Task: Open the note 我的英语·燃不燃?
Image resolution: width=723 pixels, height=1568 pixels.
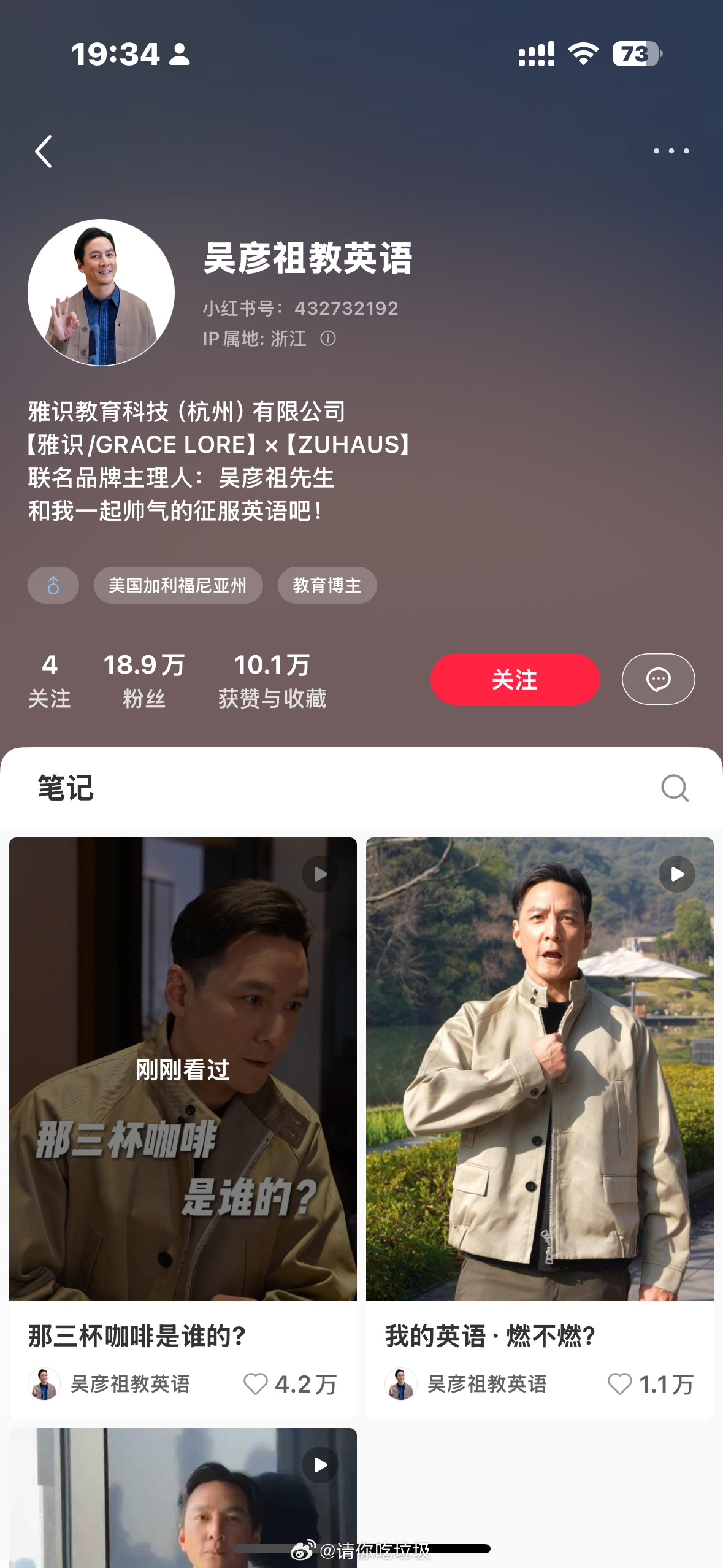Action: [540, 1080]
